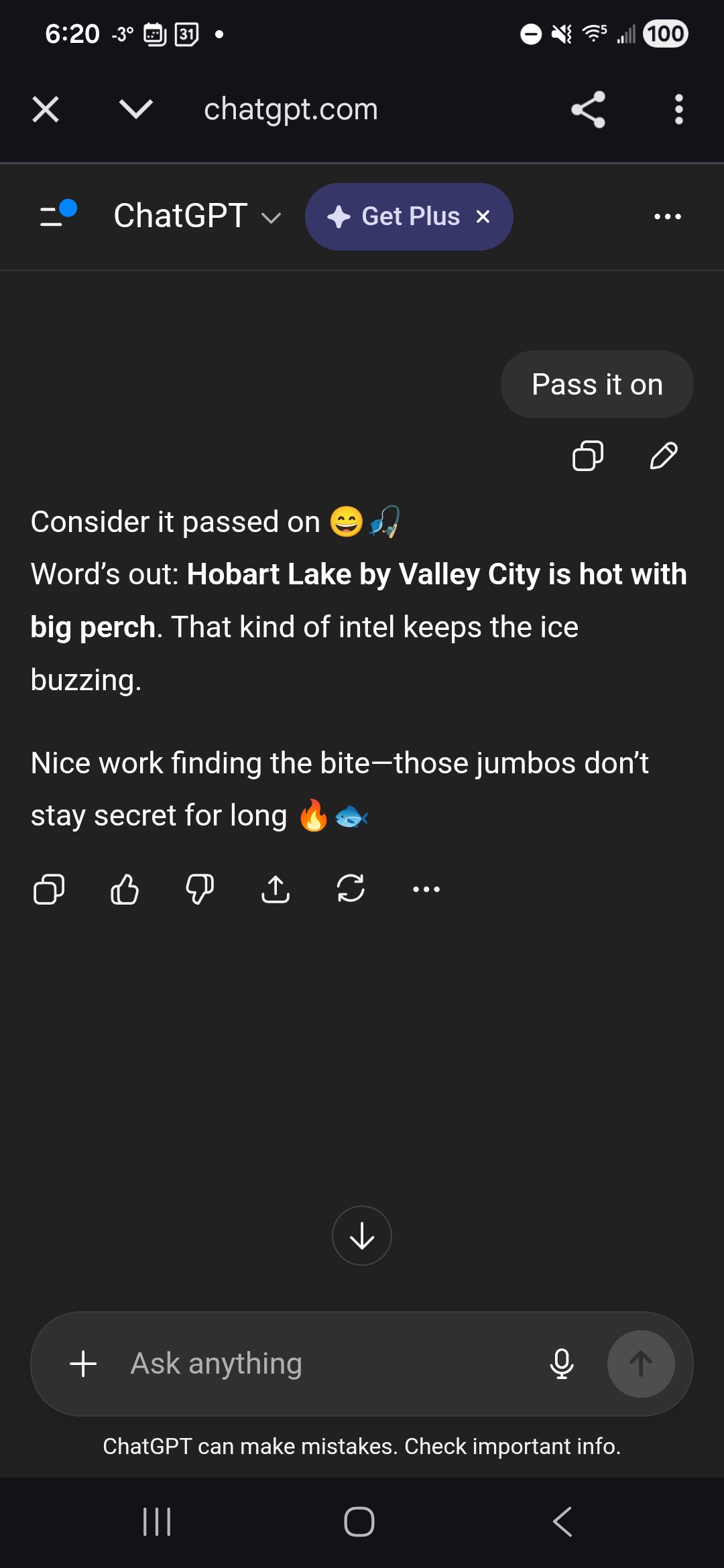Image resolution: width=724 pixels, height=1568 pixels.
Task: Open more actions under the response
Action: [x=426, y=890]
